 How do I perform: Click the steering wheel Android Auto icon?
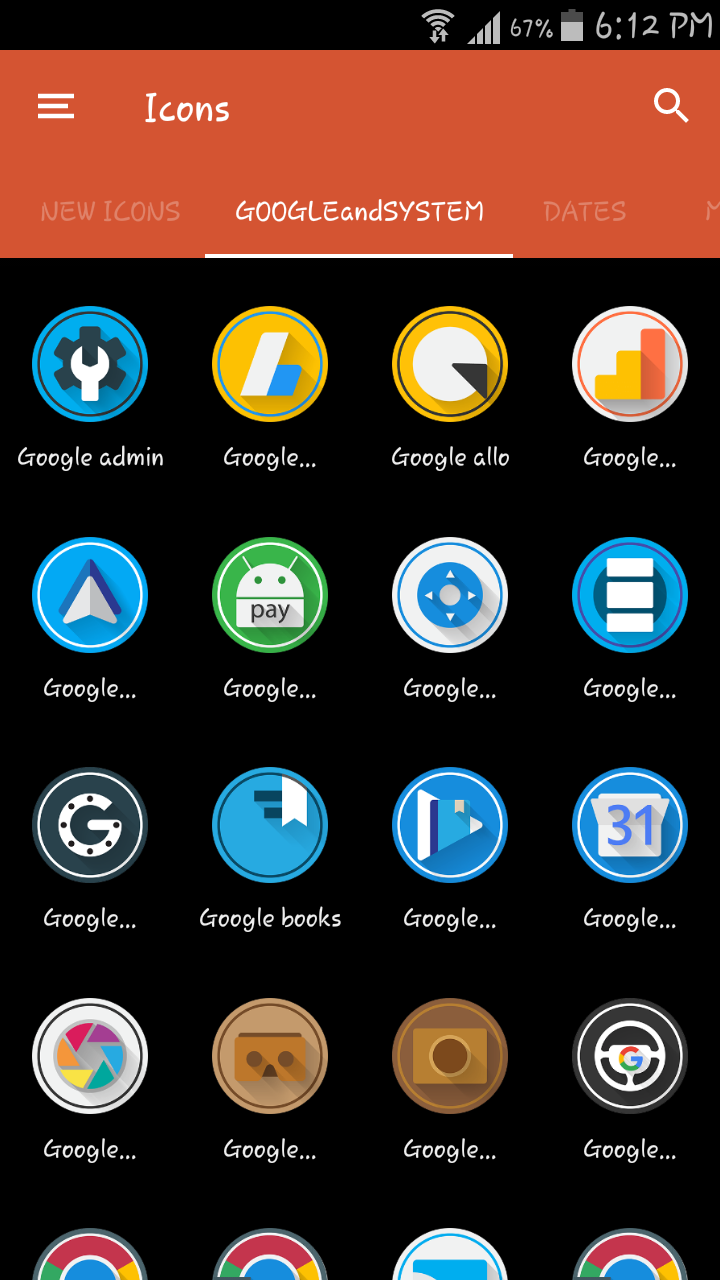coord(630,1056)
